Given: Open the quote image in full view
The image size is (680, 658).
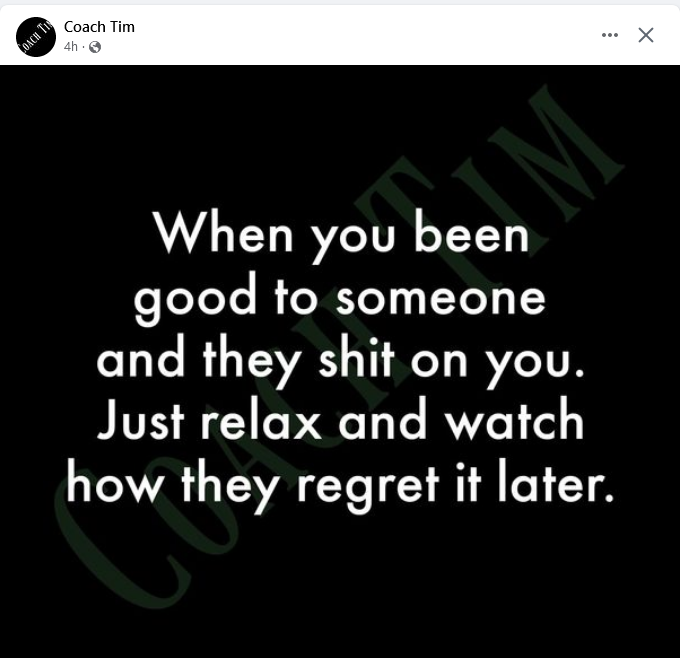Looking at the screenshot, I should [340, 360].
